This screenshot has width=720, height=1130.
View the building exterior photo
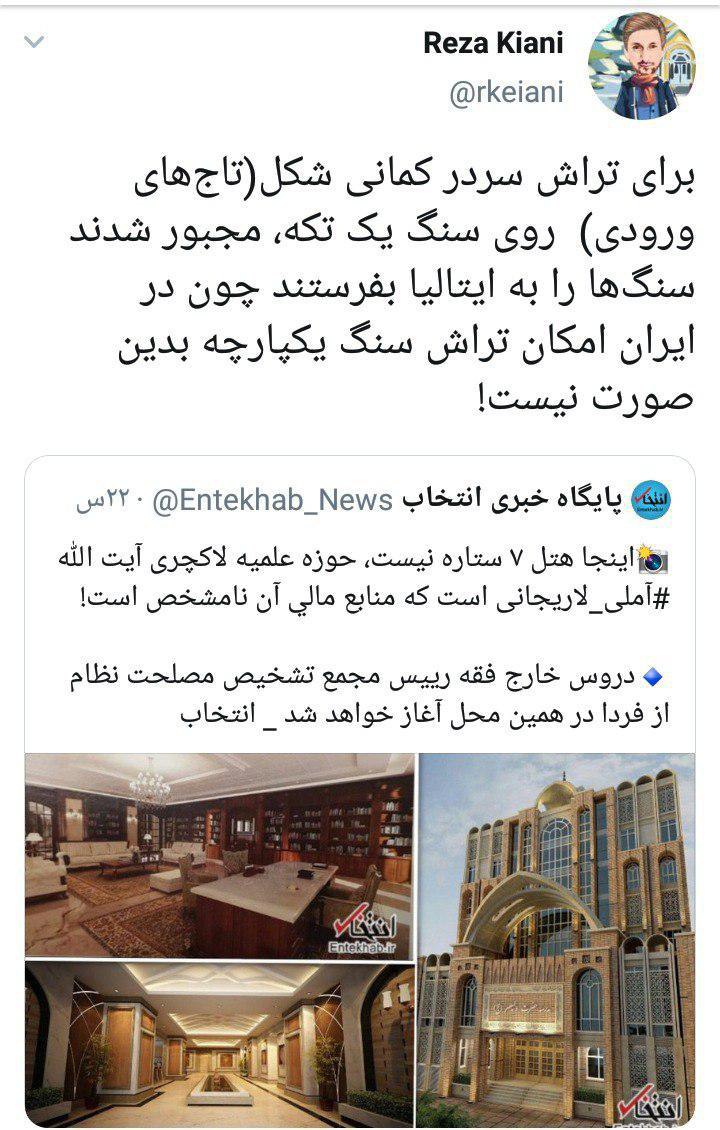(x=557, y=940)
